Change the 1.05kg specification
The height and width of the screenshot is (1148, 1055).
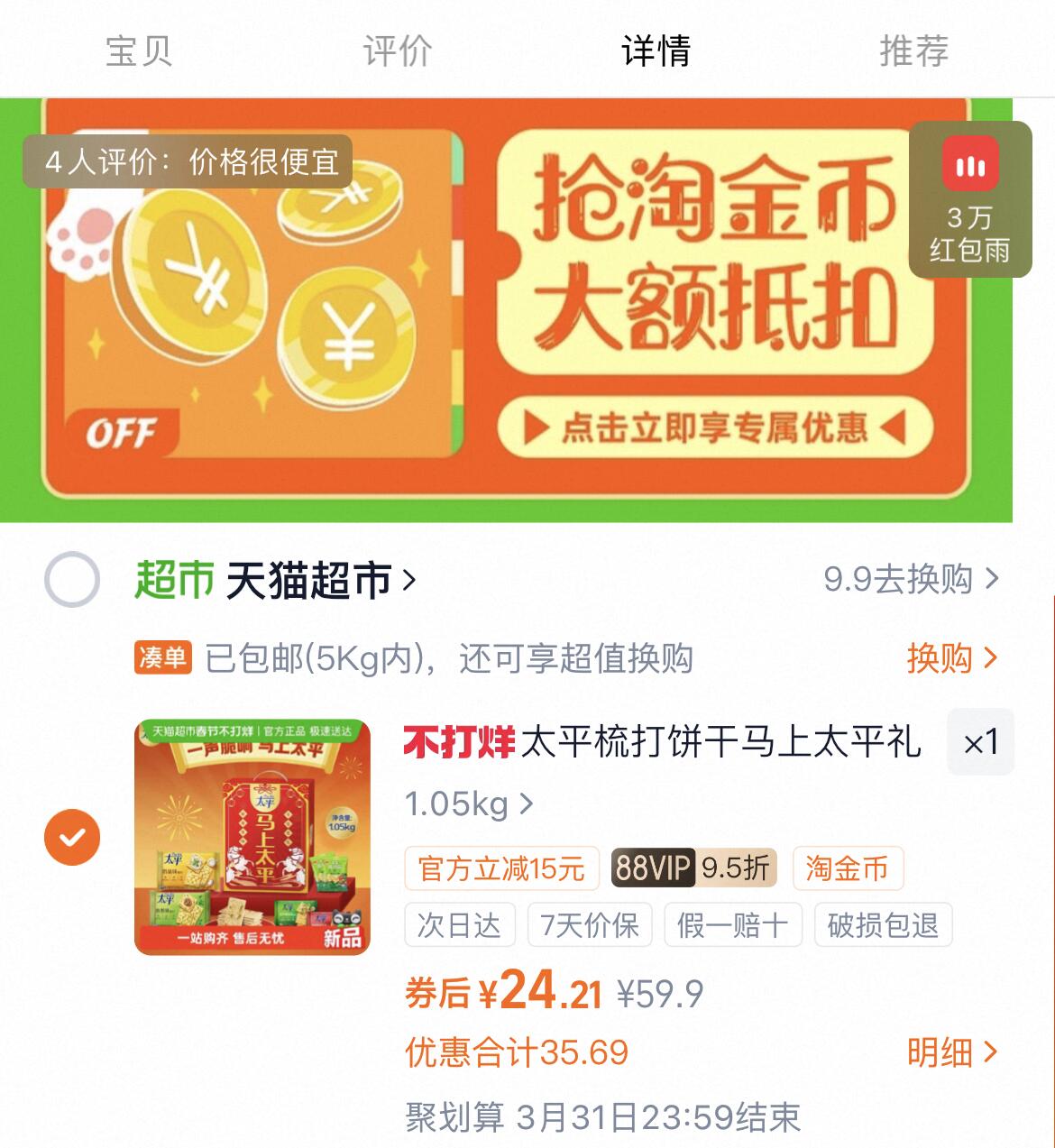click(469, 804)
